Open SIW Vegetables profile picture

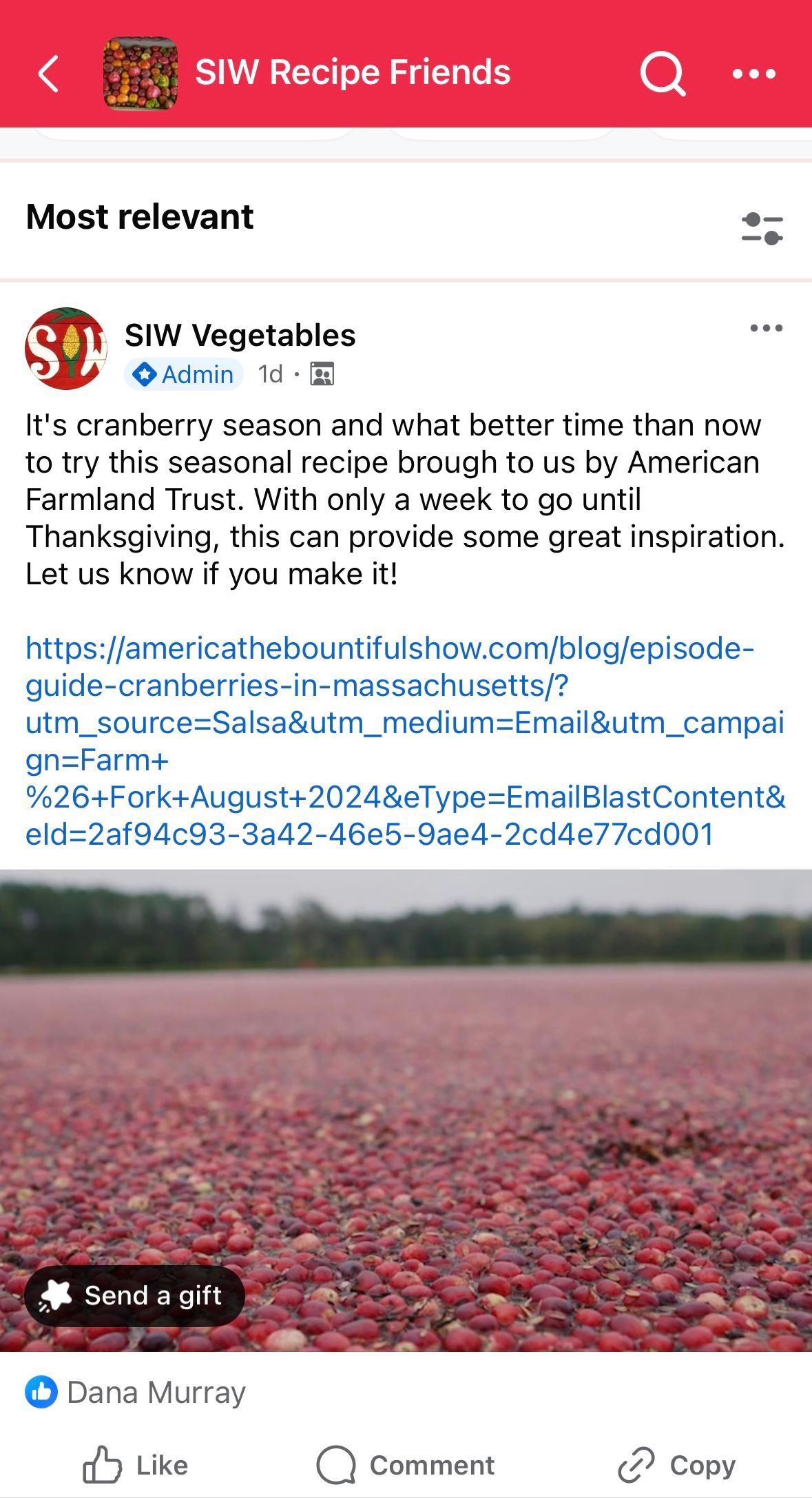pos(66,349)
